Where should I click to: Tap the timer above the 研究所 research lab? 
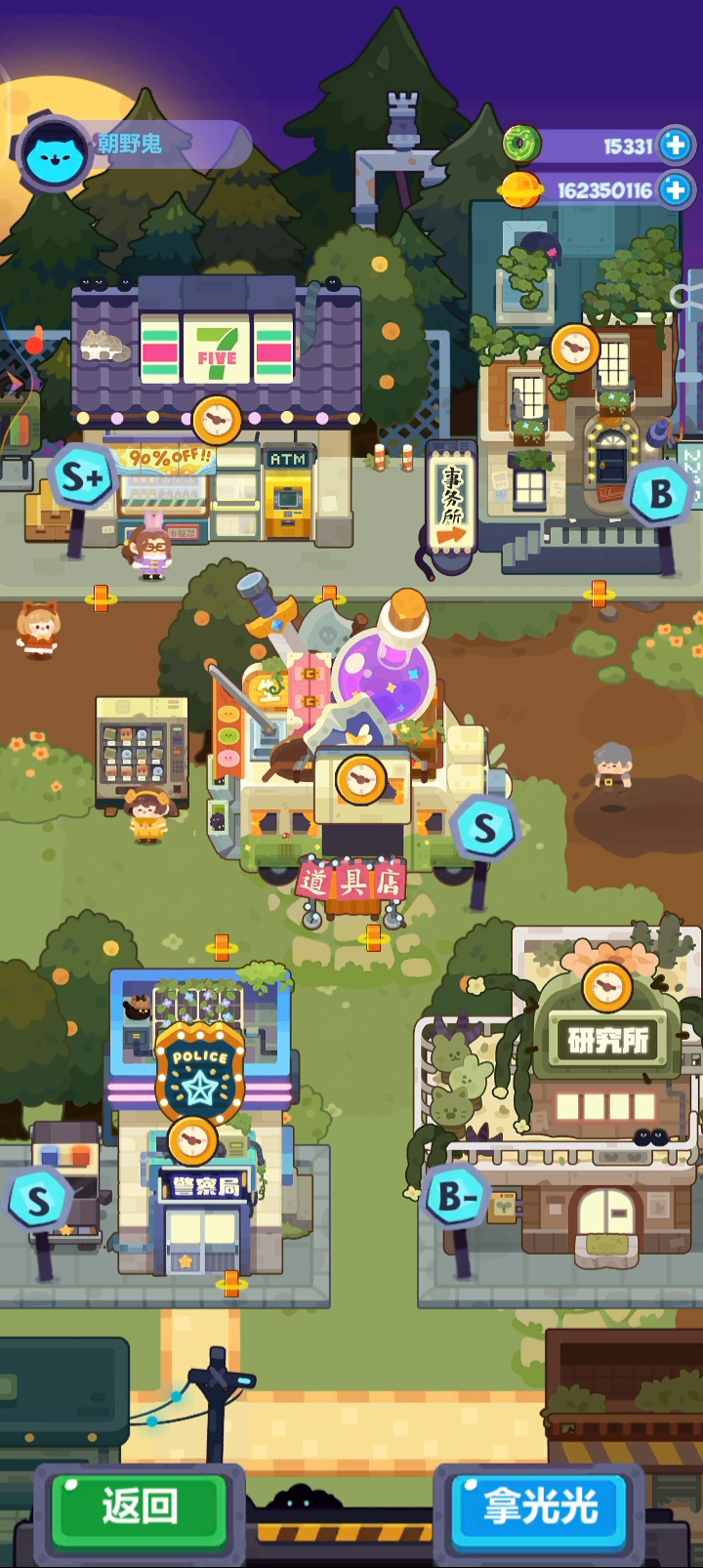[606, 987]
